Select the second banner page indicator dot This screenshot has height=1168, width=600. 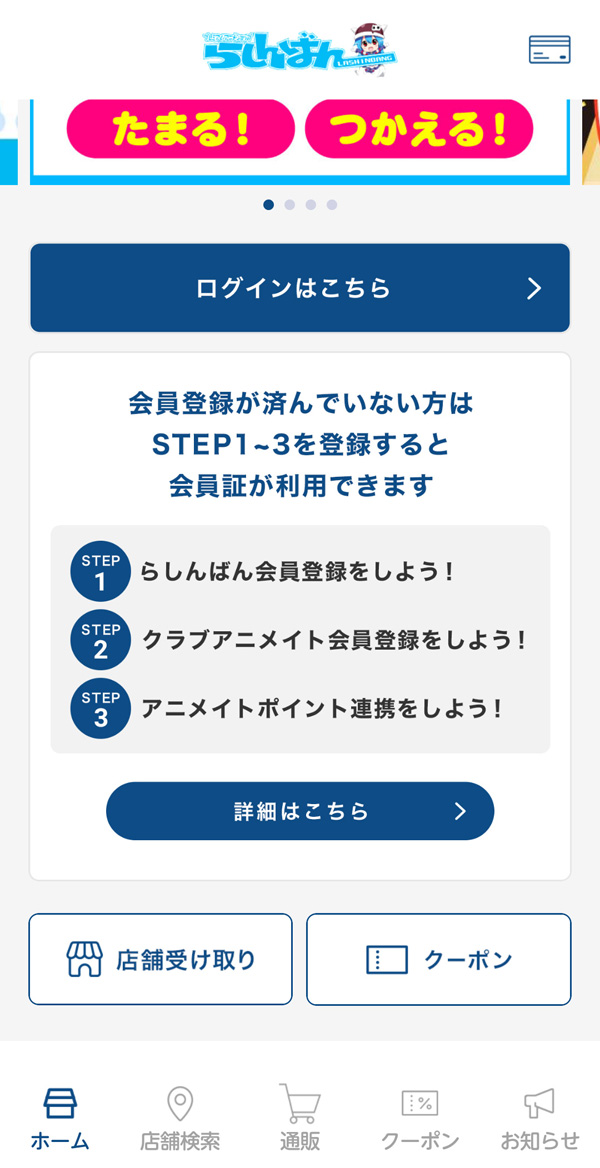pyautogui.click(x=290, y=205)
